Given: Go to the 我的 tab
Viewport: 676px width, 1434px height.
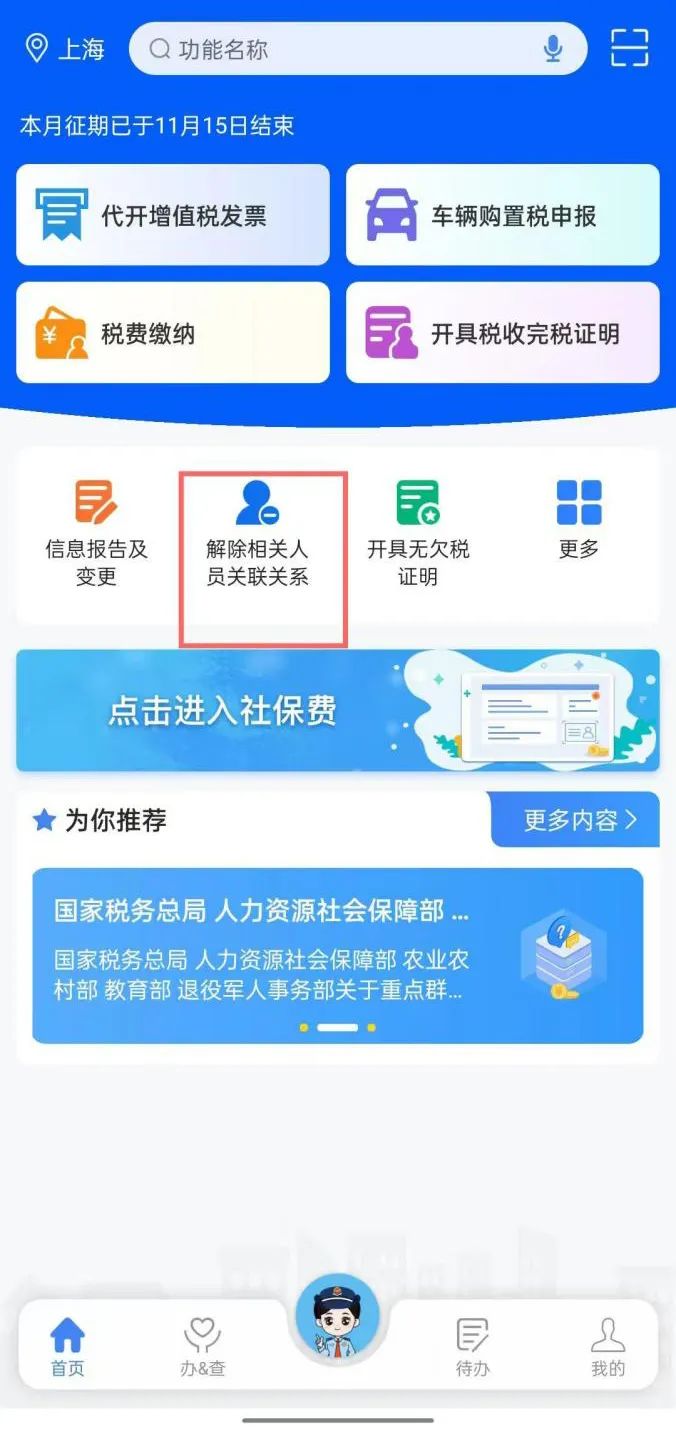Looking at the screenshot, I should click(x=607, y=1346).
